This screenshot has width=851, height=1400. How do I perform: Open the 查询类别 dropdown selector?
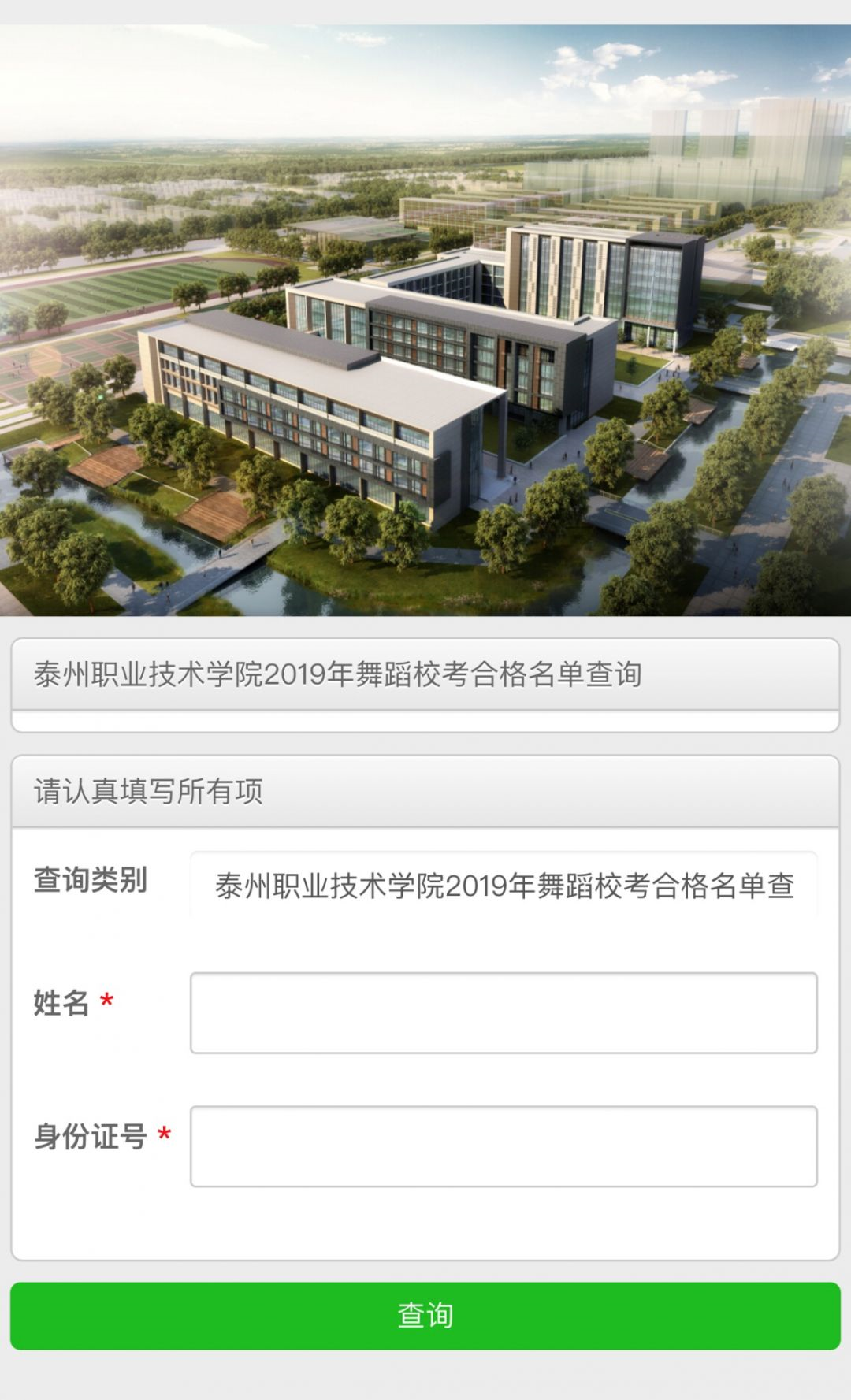(x=504, y=886)
